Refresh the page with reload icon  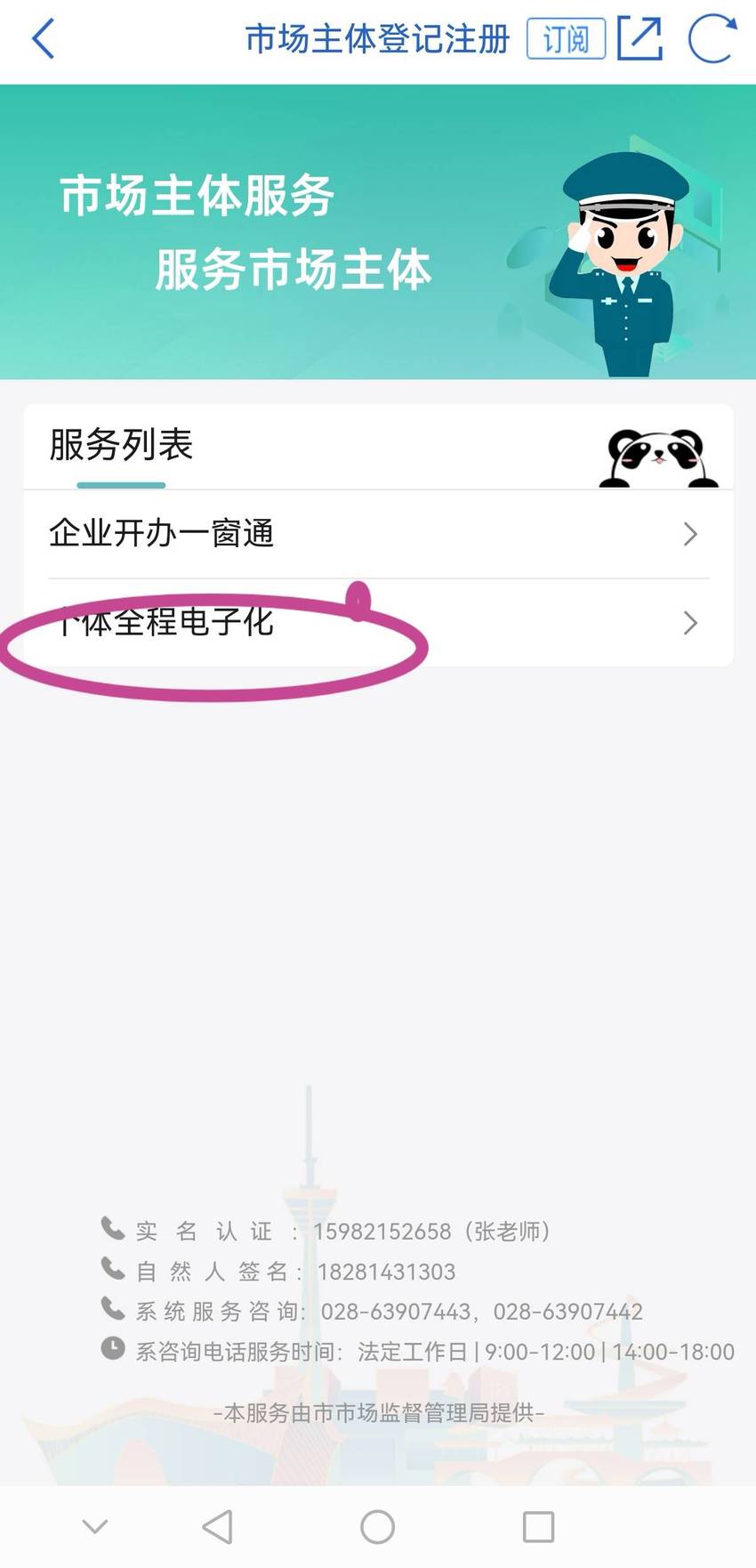(x=712, y=38)
